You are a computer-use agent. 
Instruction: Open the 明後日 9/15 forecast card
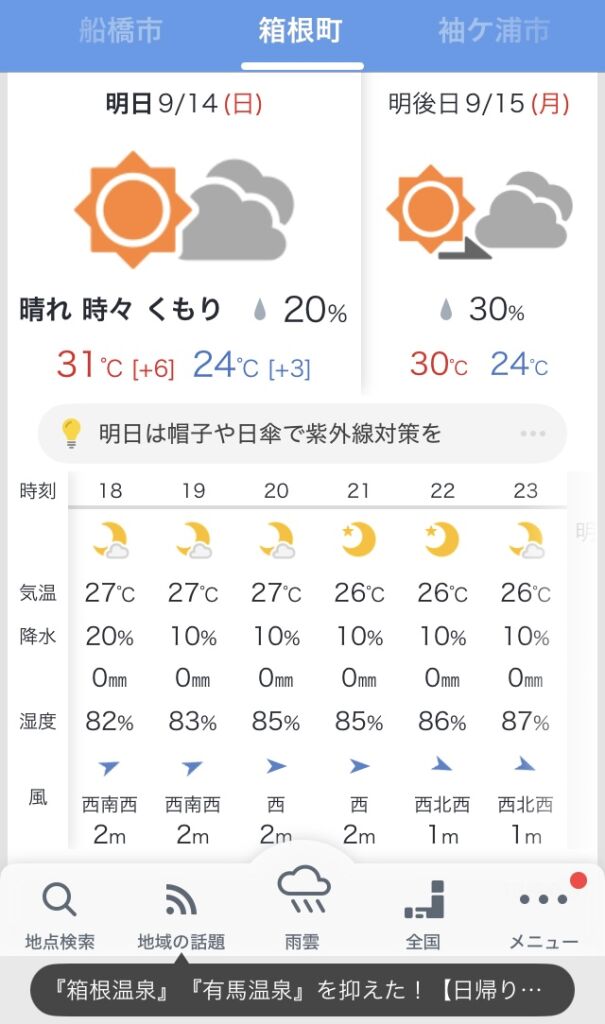(x=479, y=234)
